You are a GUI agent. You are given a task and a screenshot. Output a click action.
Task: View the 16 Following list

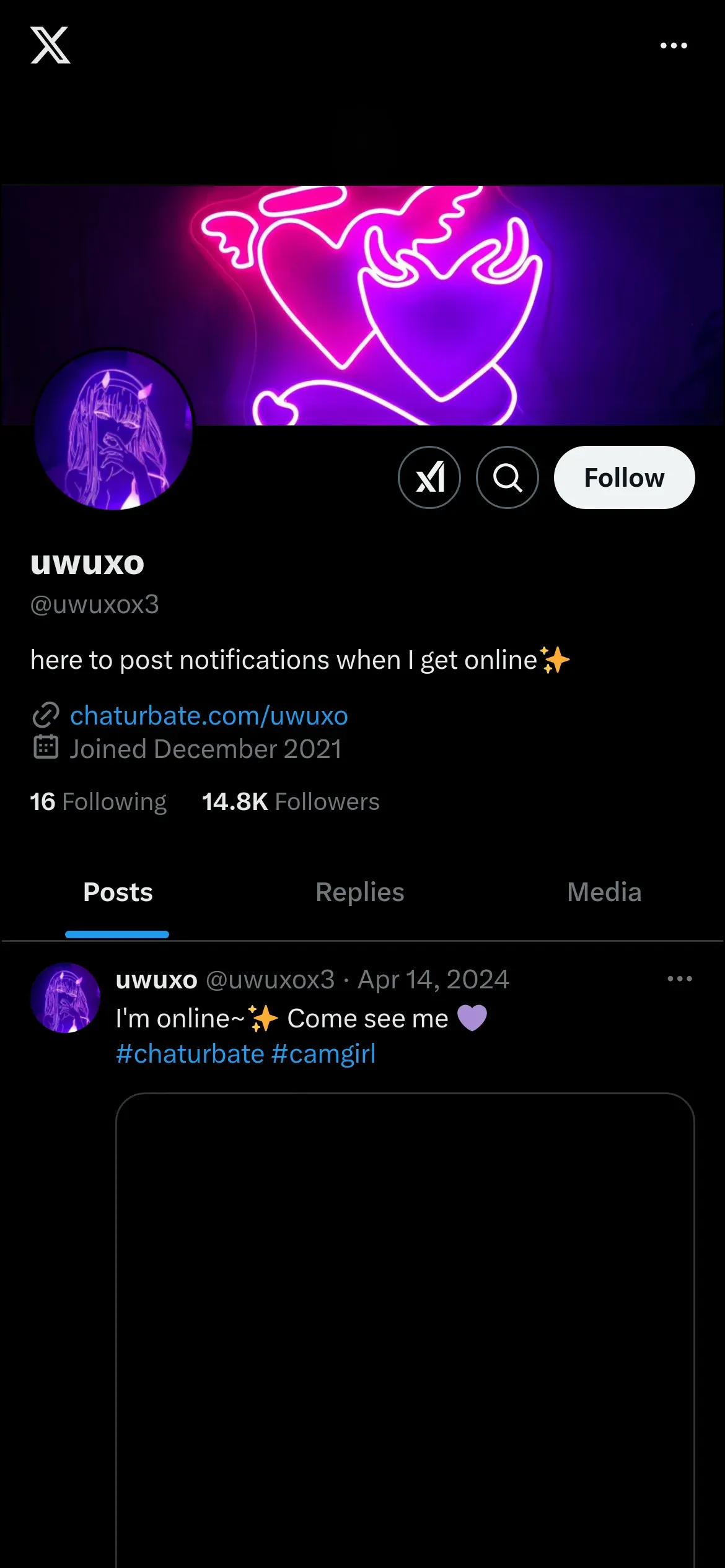click(99, 802)
